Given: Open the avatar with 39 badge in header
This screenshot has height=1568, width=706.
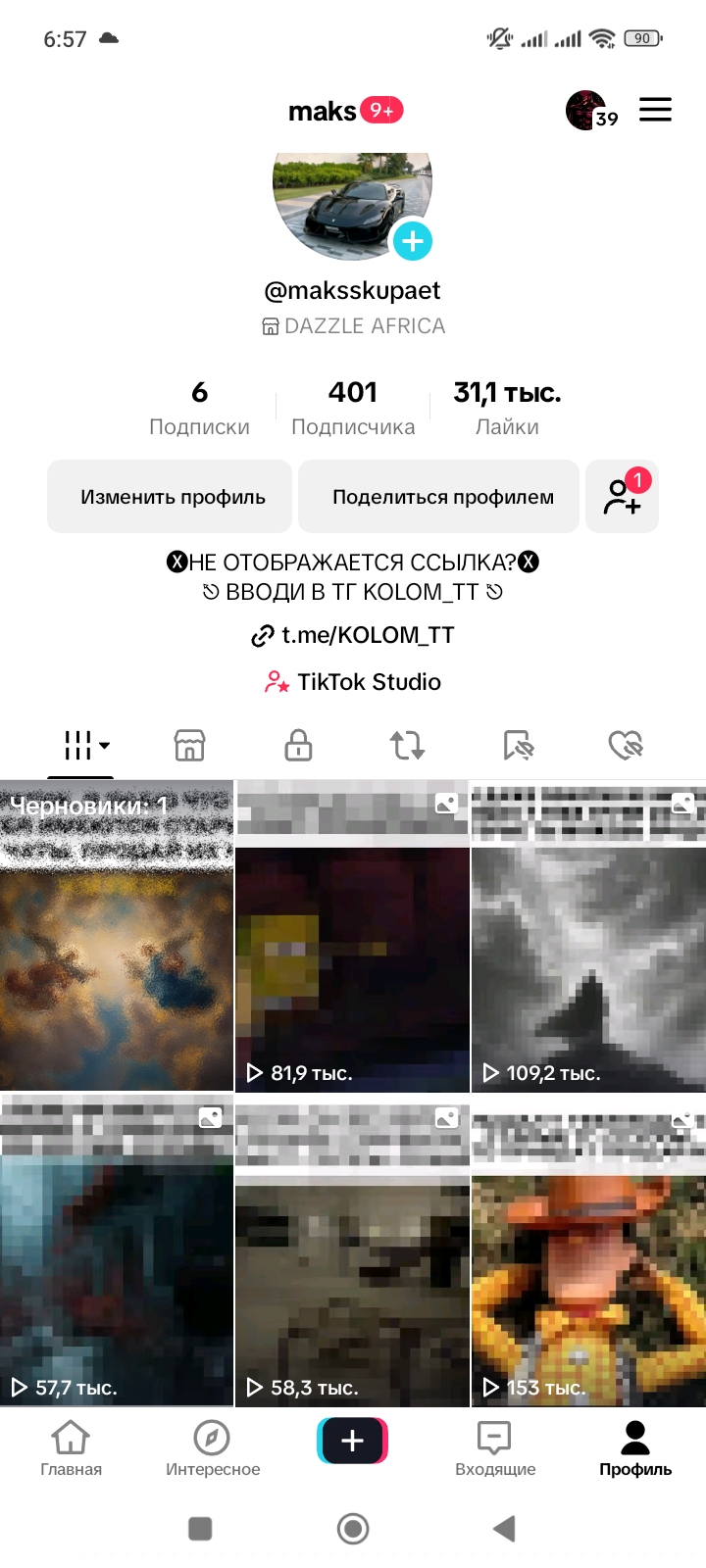Looking at the screenshot, I should [x=585, y=110].
